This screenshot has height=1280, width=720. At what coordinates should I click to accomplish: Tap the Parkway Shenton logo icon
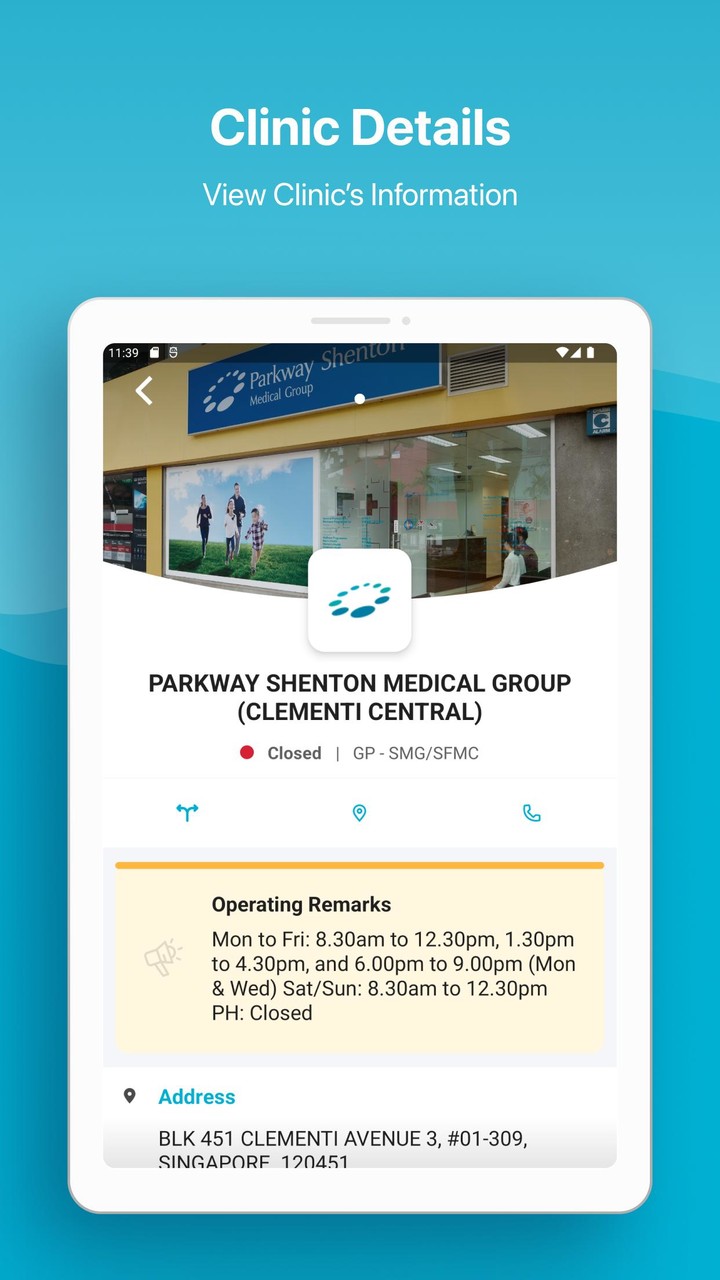click(x=359, y=598)
